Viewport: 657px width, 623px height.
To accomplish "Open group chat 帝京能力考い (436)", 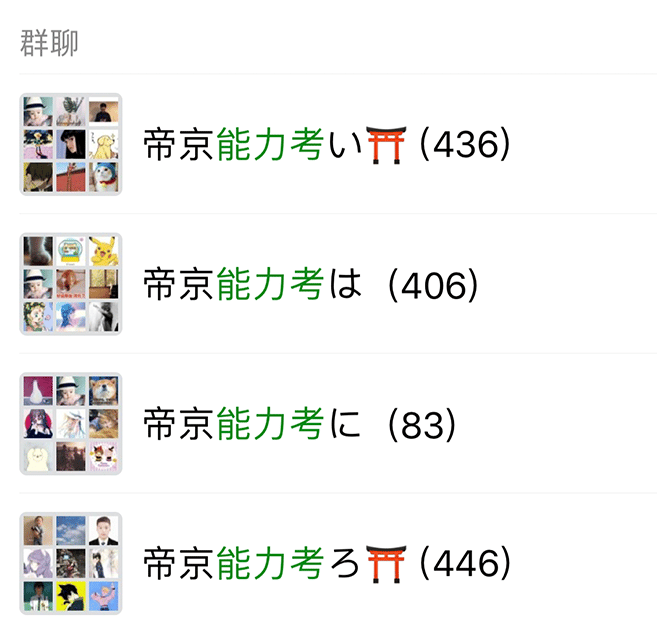I will point(326,145).
